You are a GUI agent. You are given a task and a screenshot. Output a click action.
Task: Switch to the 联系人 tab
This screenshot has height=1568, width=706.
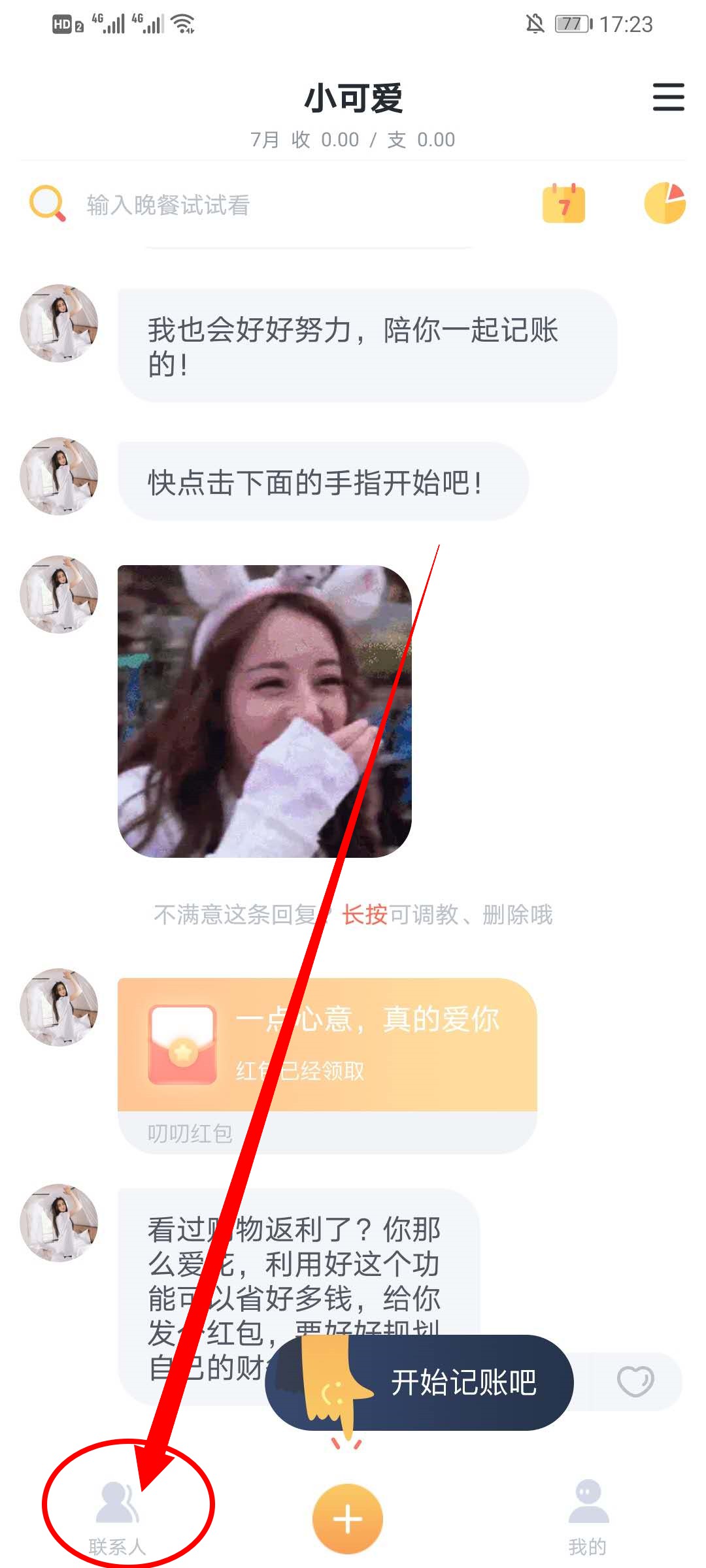click(x=118, y=1517)
